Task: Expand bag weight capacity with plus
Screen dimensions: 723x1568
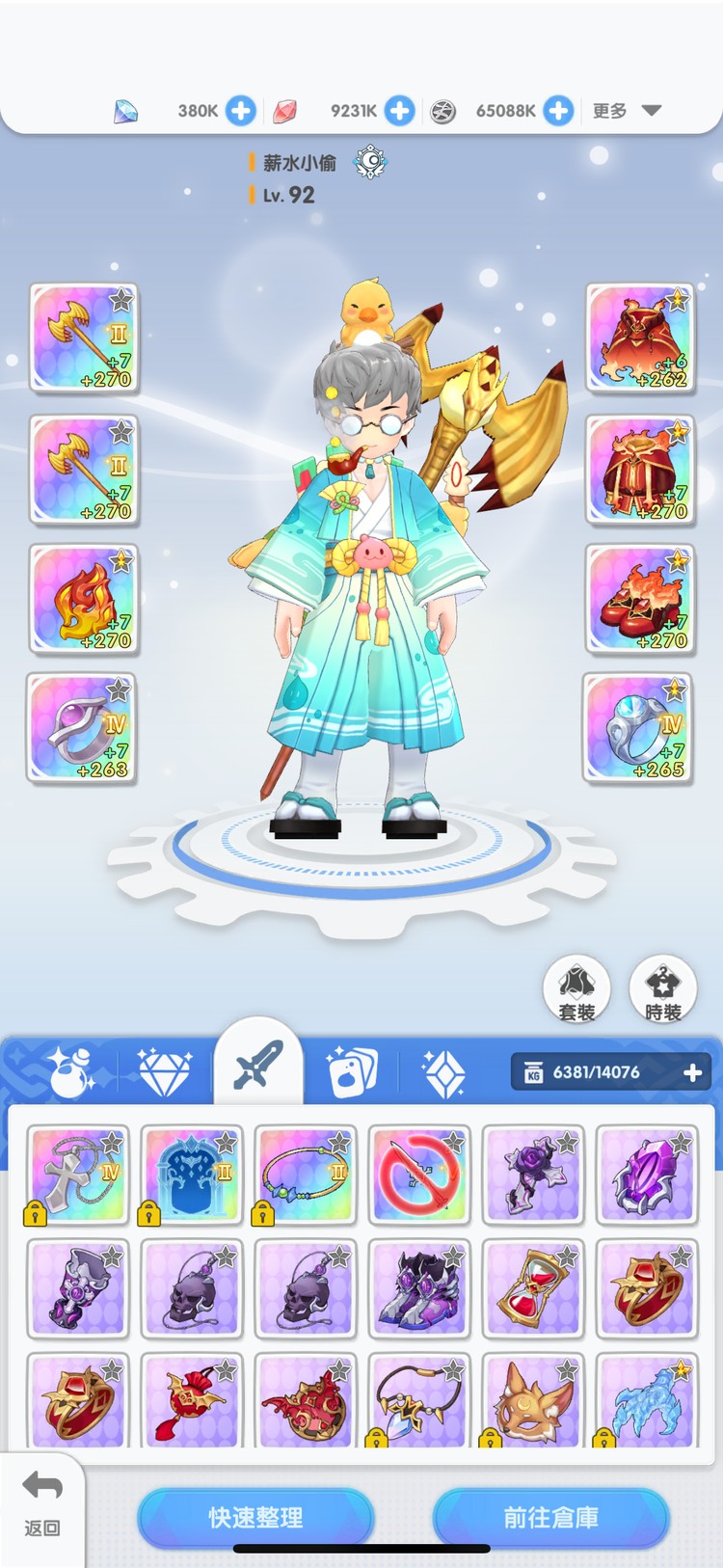Action: tap(692, 1072)
